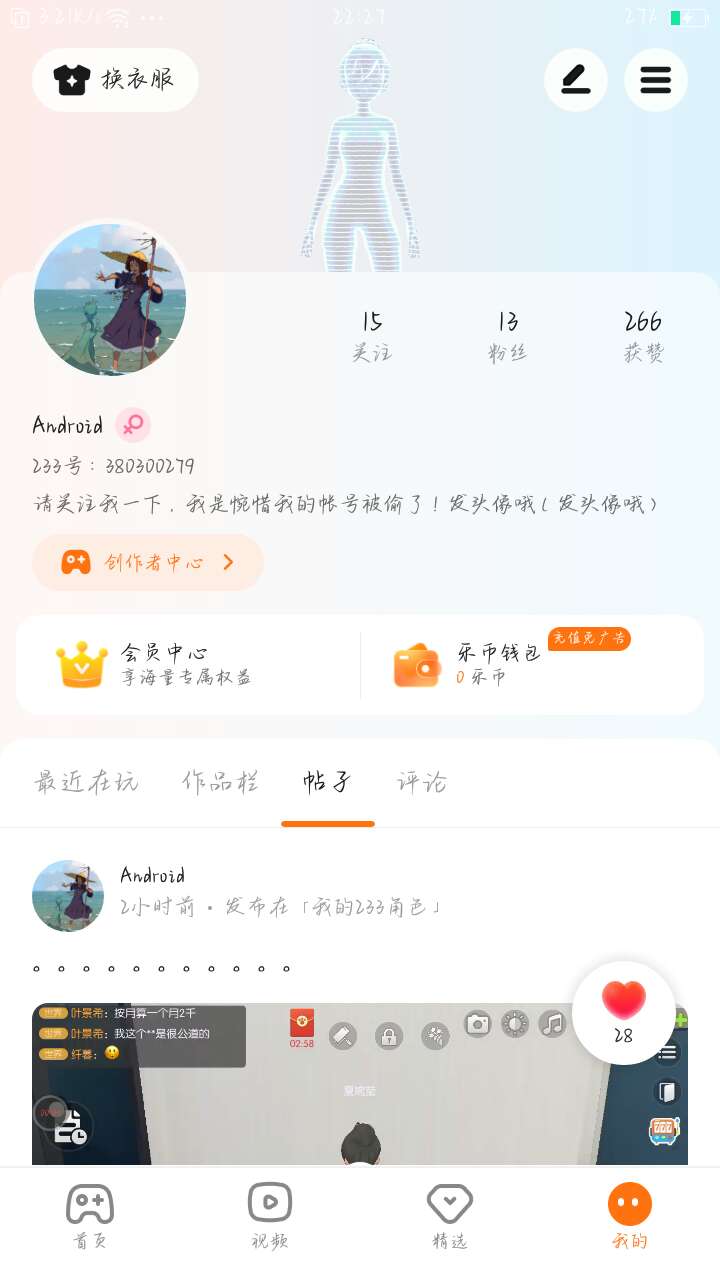The height and width of the screenshot is (1280, 720).
Task: Switch to the 评论 comments tab
Action: (x=422, y=782)
